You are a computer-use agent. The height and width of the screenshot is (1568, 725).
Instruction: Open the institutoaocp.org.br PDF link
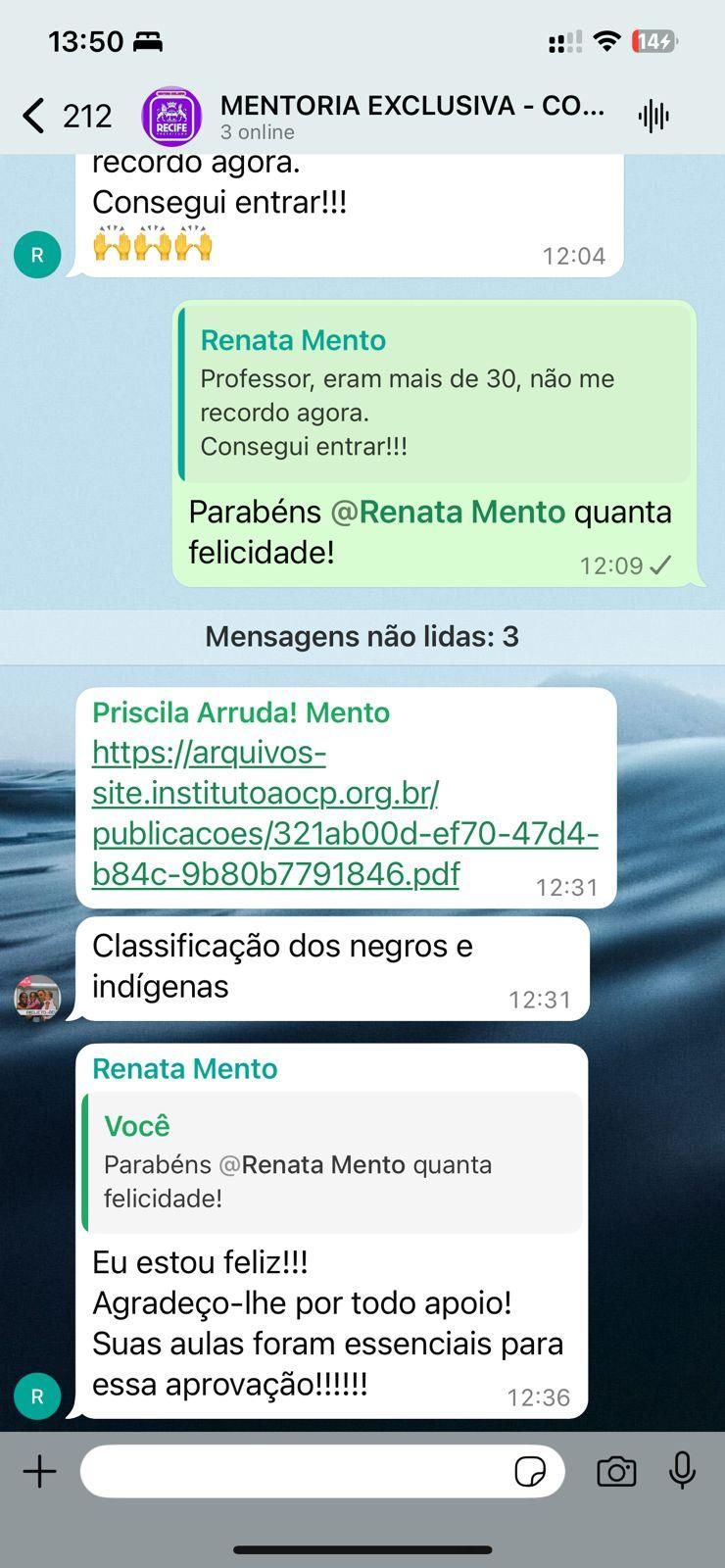[x=345, y=812]
